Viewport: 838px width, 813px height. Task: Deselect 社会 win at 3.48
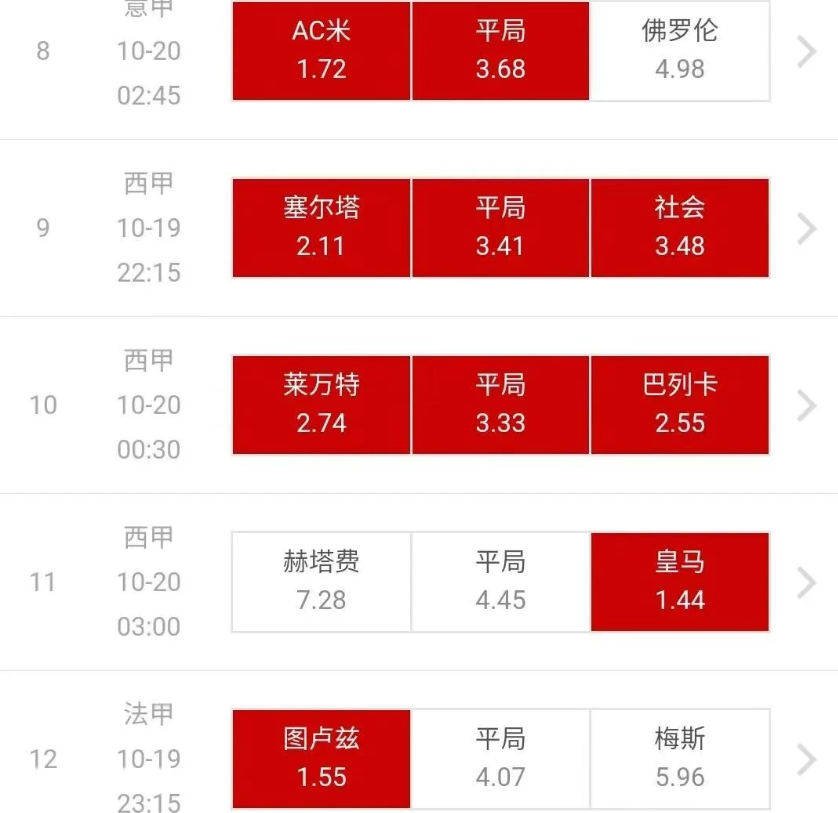click(680, 228)
